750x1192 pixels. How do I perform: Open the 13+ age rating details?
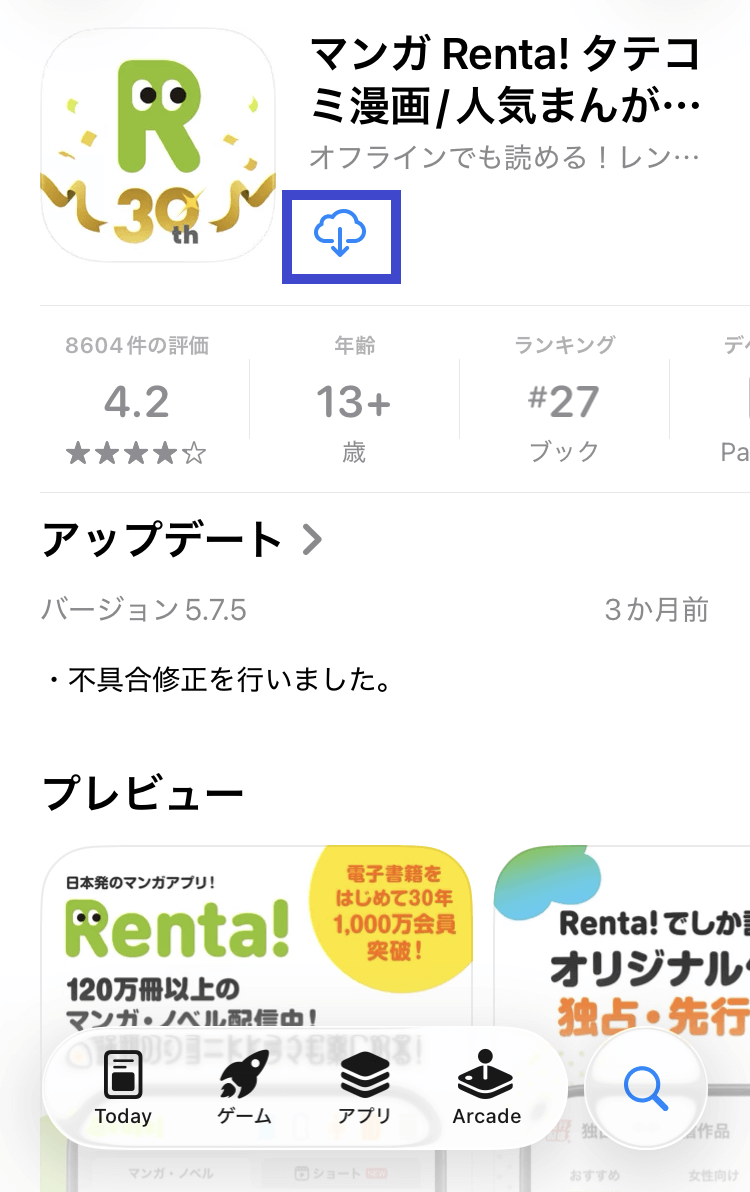352,400
